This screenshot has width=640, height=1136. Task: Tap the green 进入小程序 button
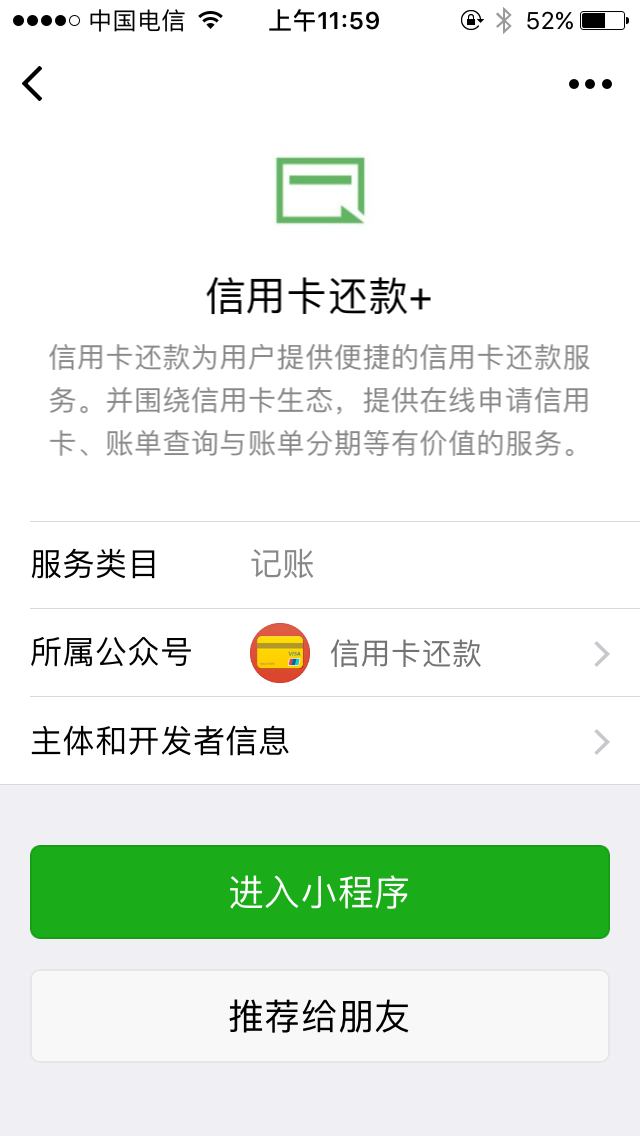[320, 892]
